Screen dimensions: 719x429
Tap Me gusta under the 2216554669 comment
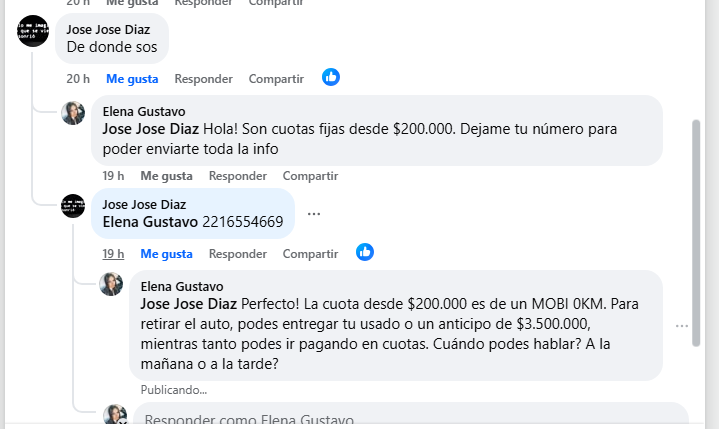click(166, 254)
